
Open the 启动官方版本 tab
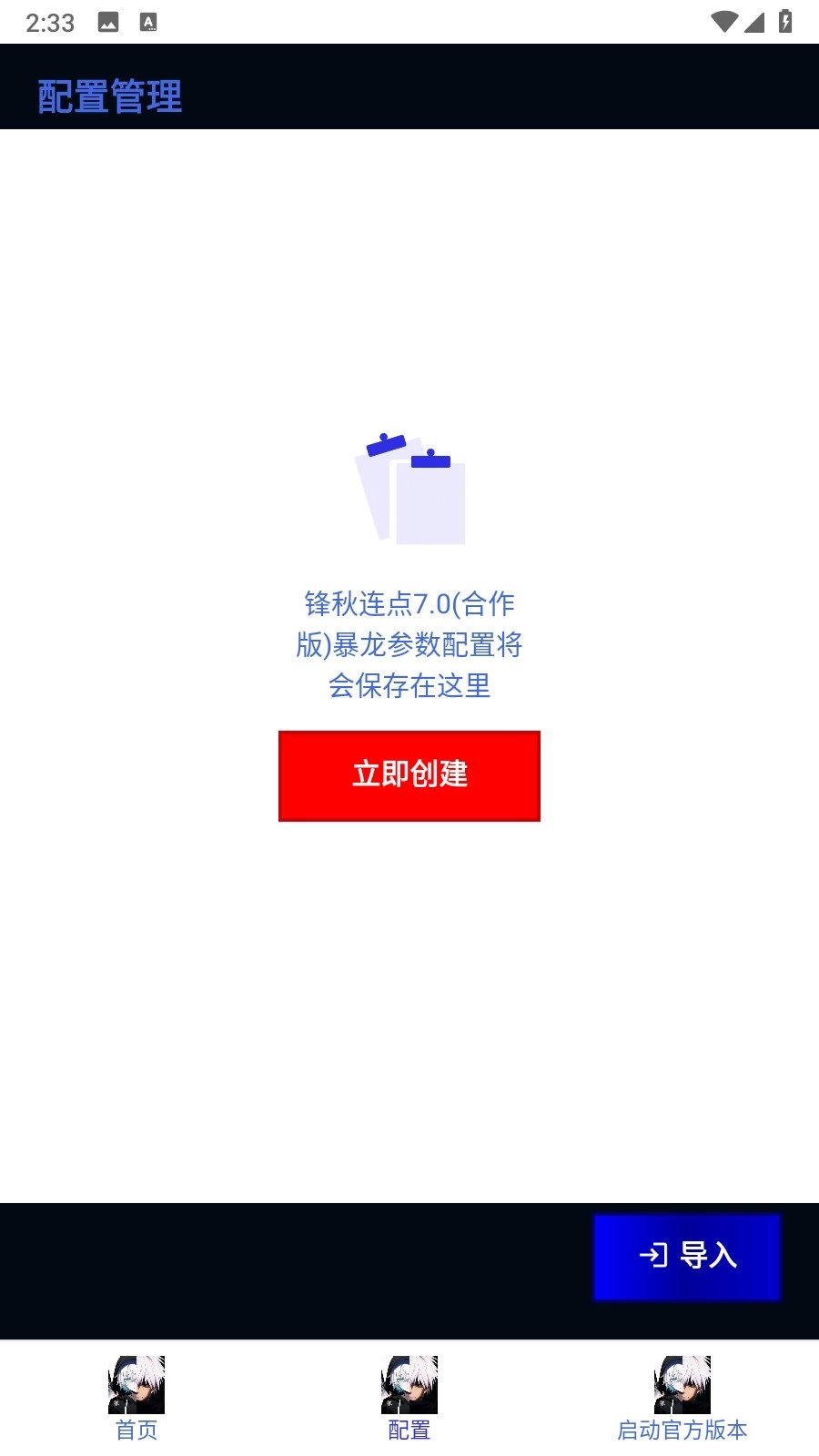(x=682, y=1399)
